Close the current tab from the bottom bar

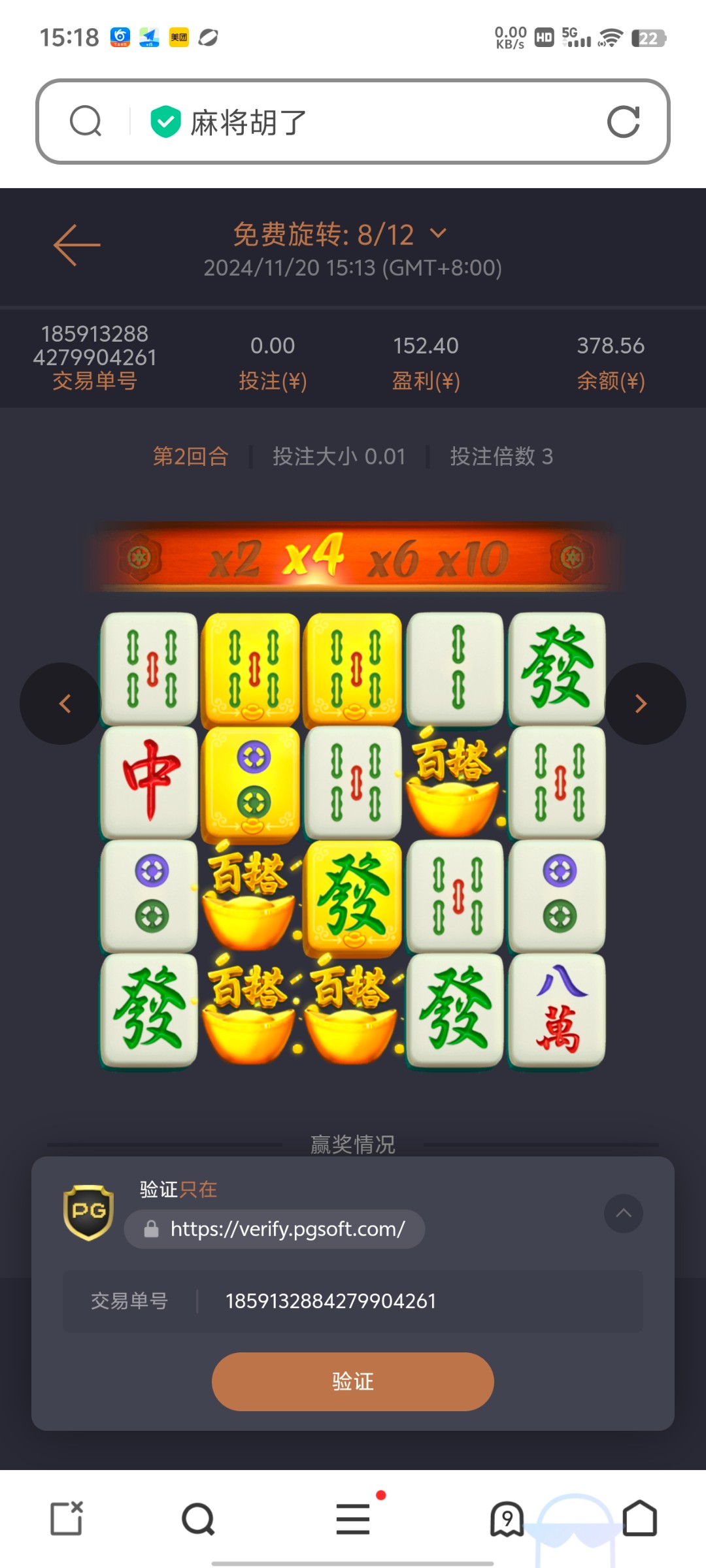[x=67, y=1518]
